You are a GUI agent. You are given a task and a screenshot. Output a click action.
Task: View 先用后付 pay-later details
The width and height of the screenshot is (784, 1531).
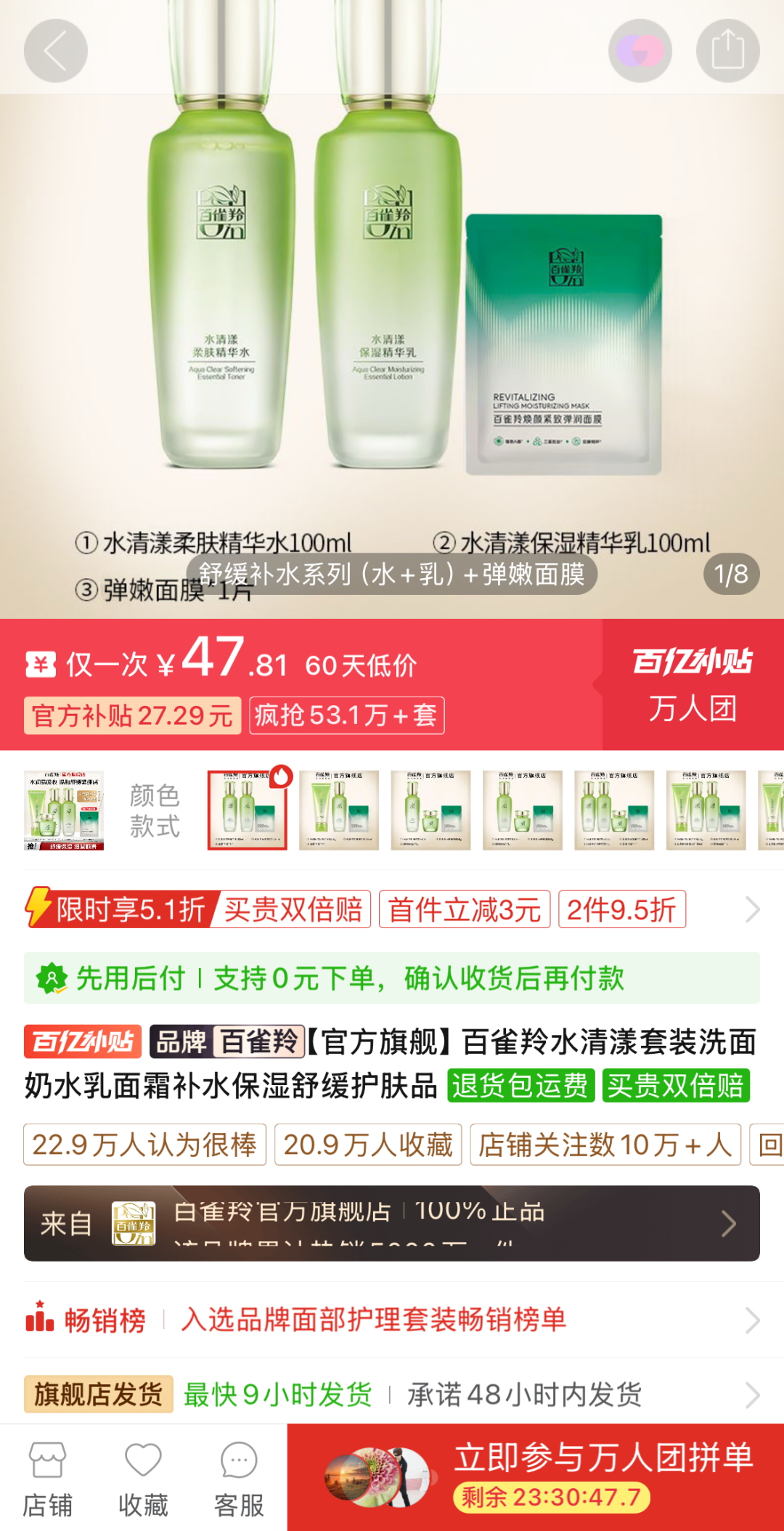click(x=392, y=978)
